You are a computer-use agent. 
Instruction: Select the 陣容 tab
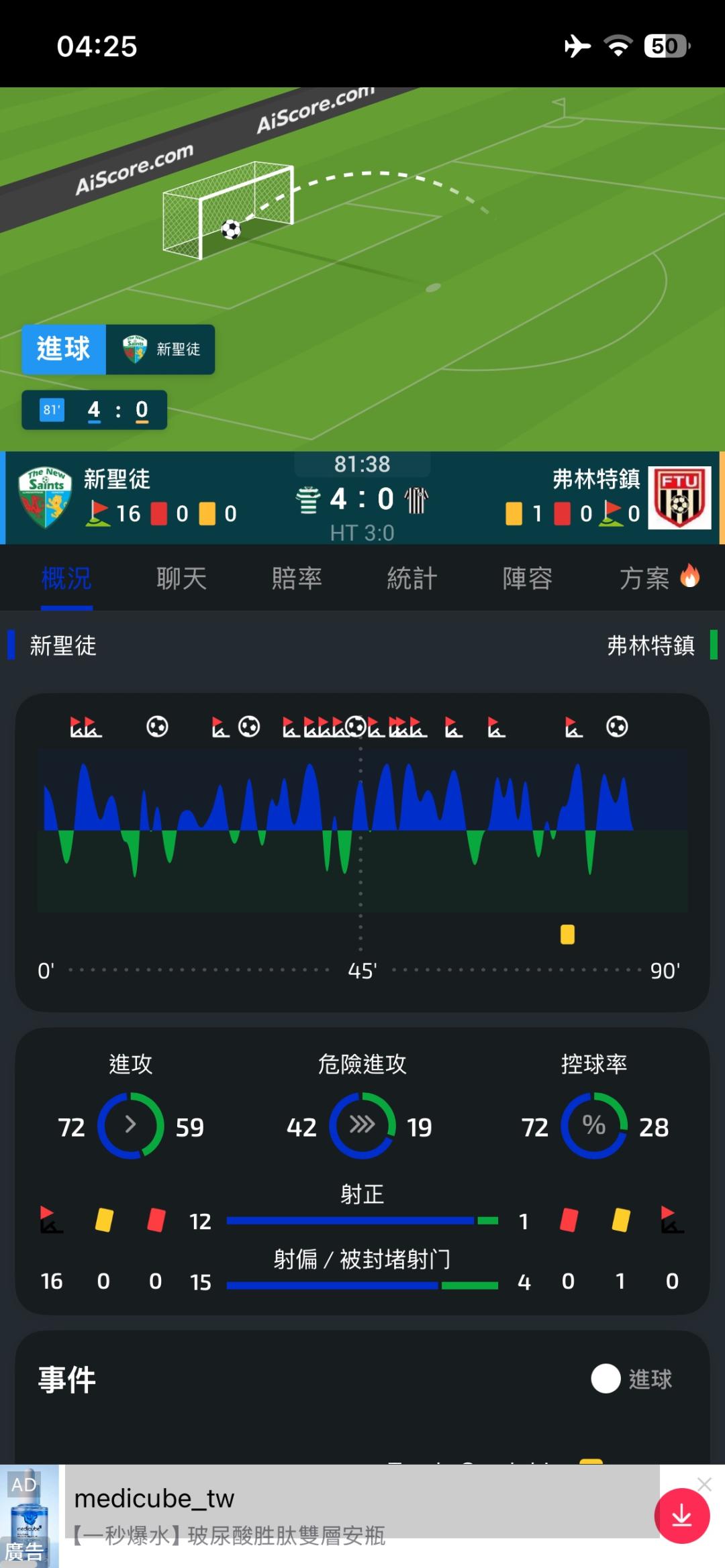tap(528, 578)
